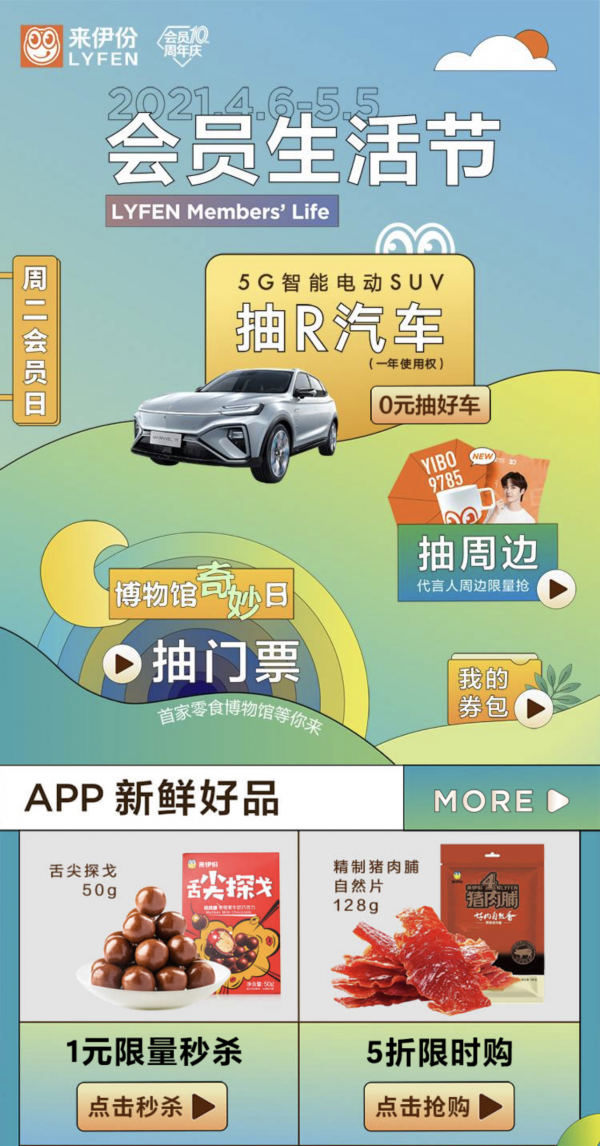Tap the 0元抽好车 button
The height and width of the screenshot is (1146, 600).
[x=429, y=406]
